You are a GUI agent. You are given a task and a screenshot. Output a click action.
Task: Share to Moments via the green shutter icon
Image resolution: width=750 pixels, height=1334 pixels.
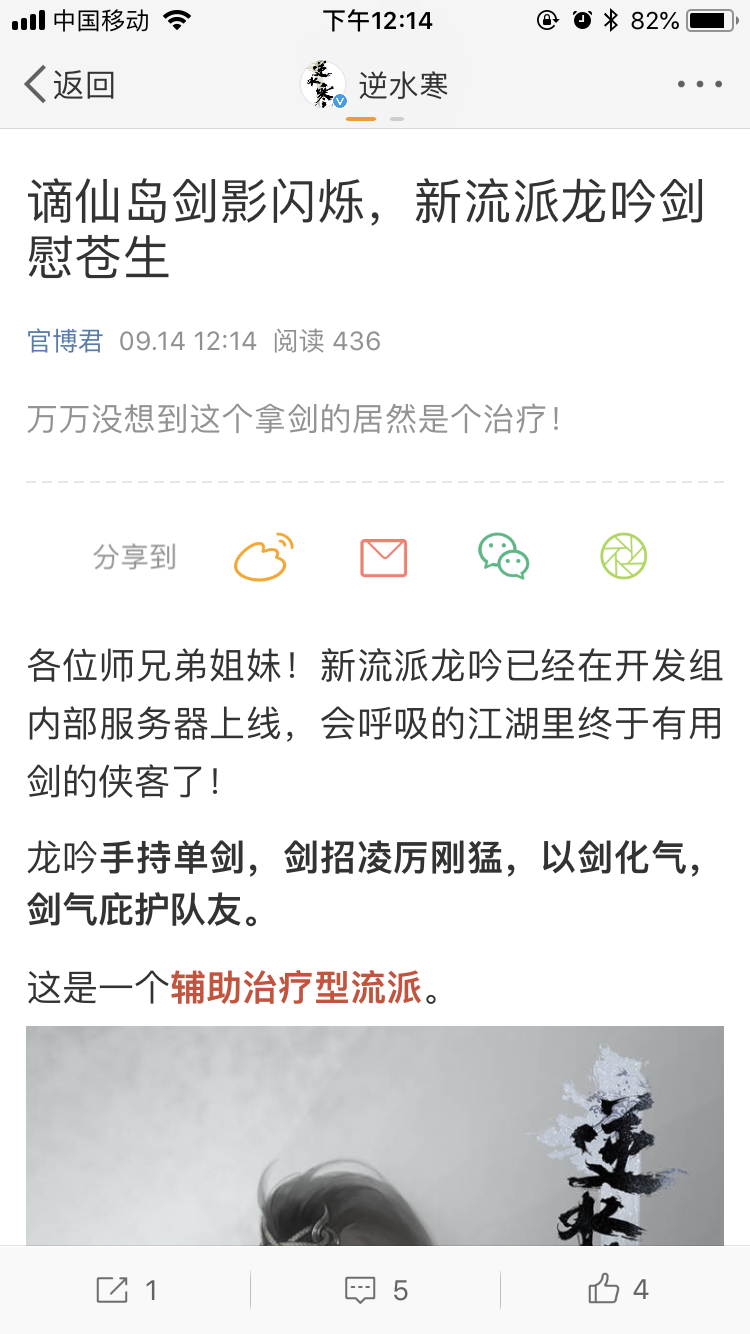point(623,557)
